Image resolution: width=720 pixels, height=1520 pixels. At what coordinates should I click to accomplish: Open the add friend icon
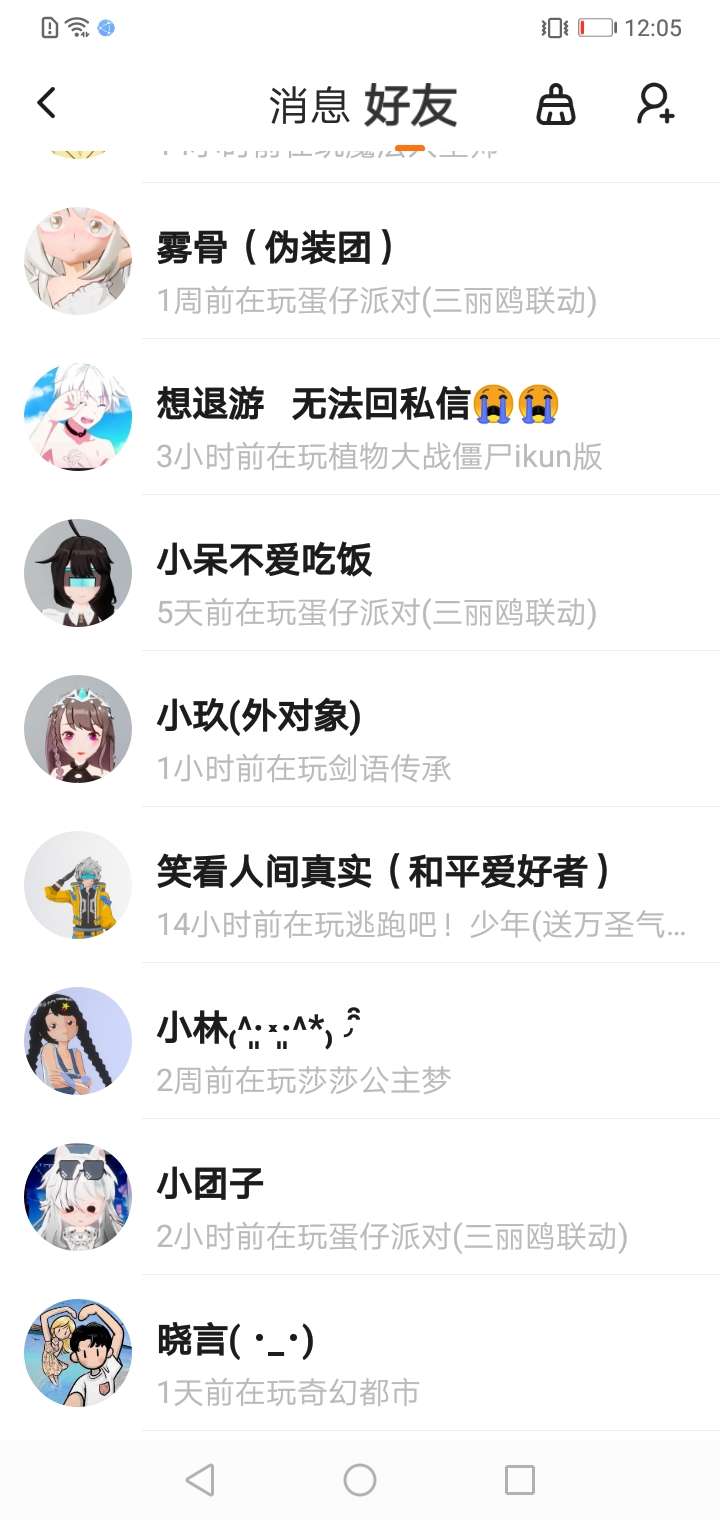coord(655,104)
